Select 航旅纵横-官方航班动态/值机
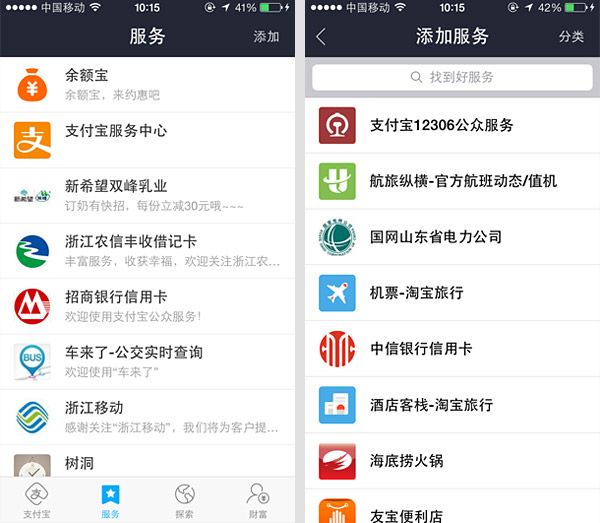This screenshot has height=523, width=600. click(x=452, y=181)
